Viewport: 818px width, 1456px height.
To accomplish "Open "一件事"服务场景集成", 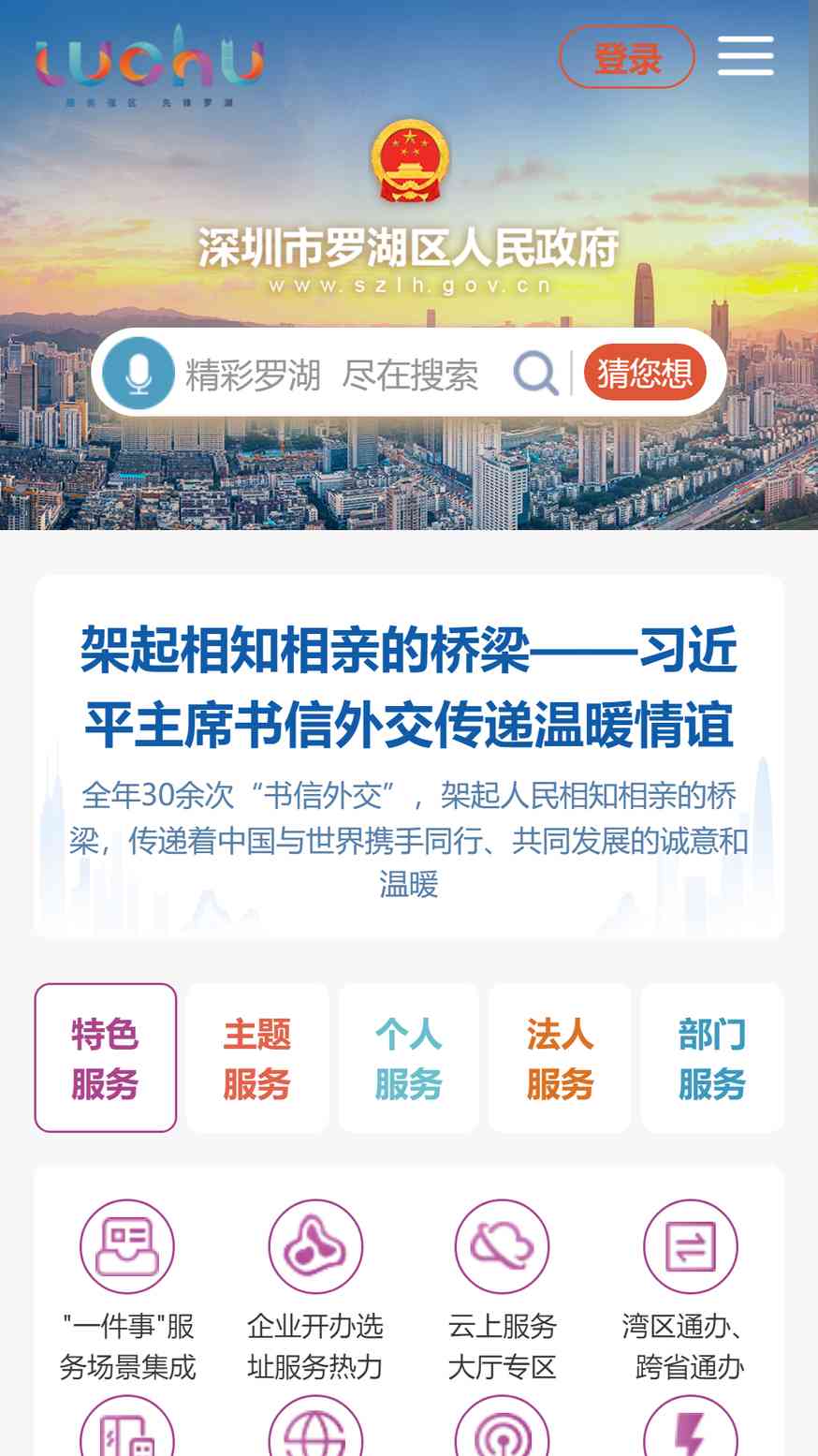I will click(x=127, y=1290).
